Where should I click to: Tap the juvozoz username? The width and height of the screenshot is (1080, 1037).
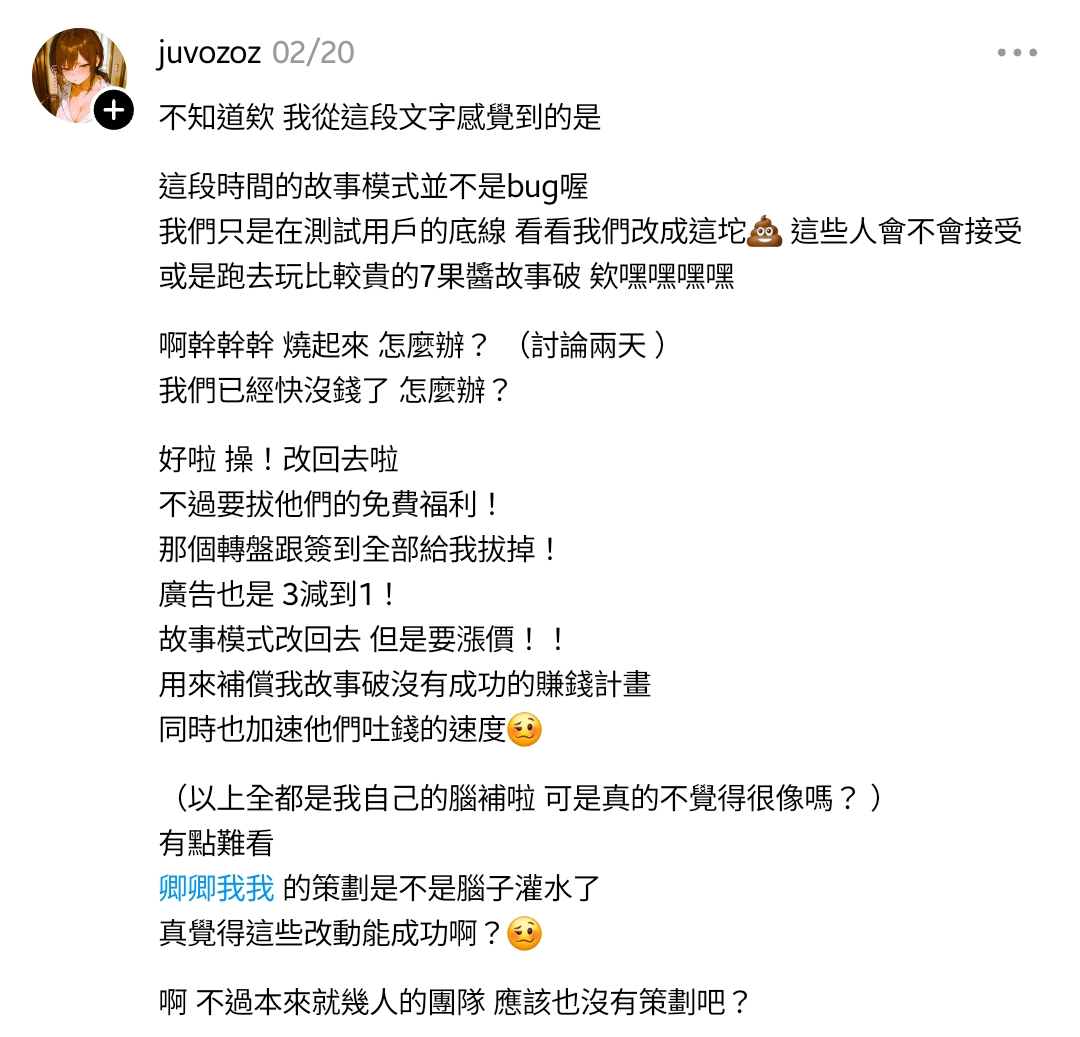click(208, 52)
